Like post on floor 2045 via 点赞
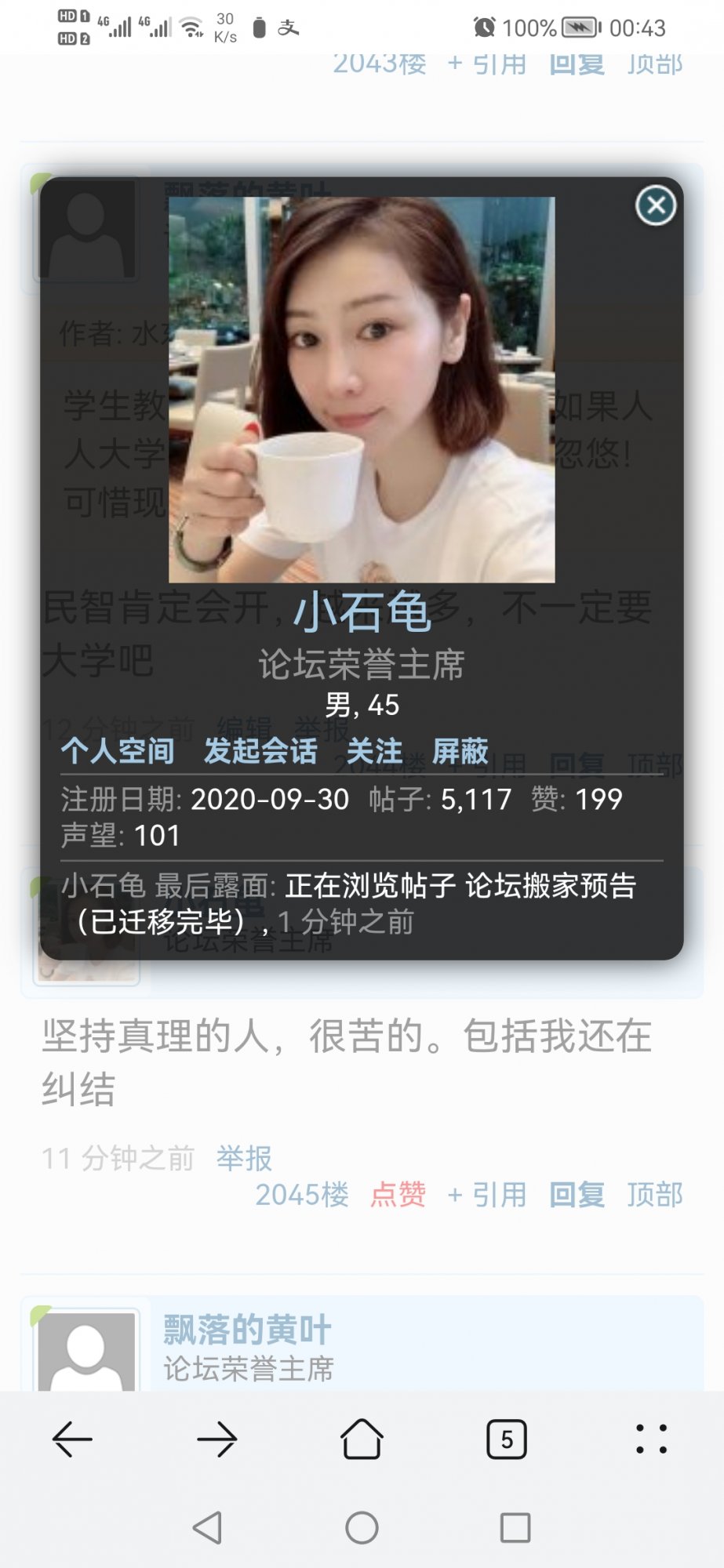The width and height of the screenshot is (724, 1568). click(x=398, y=1195)
